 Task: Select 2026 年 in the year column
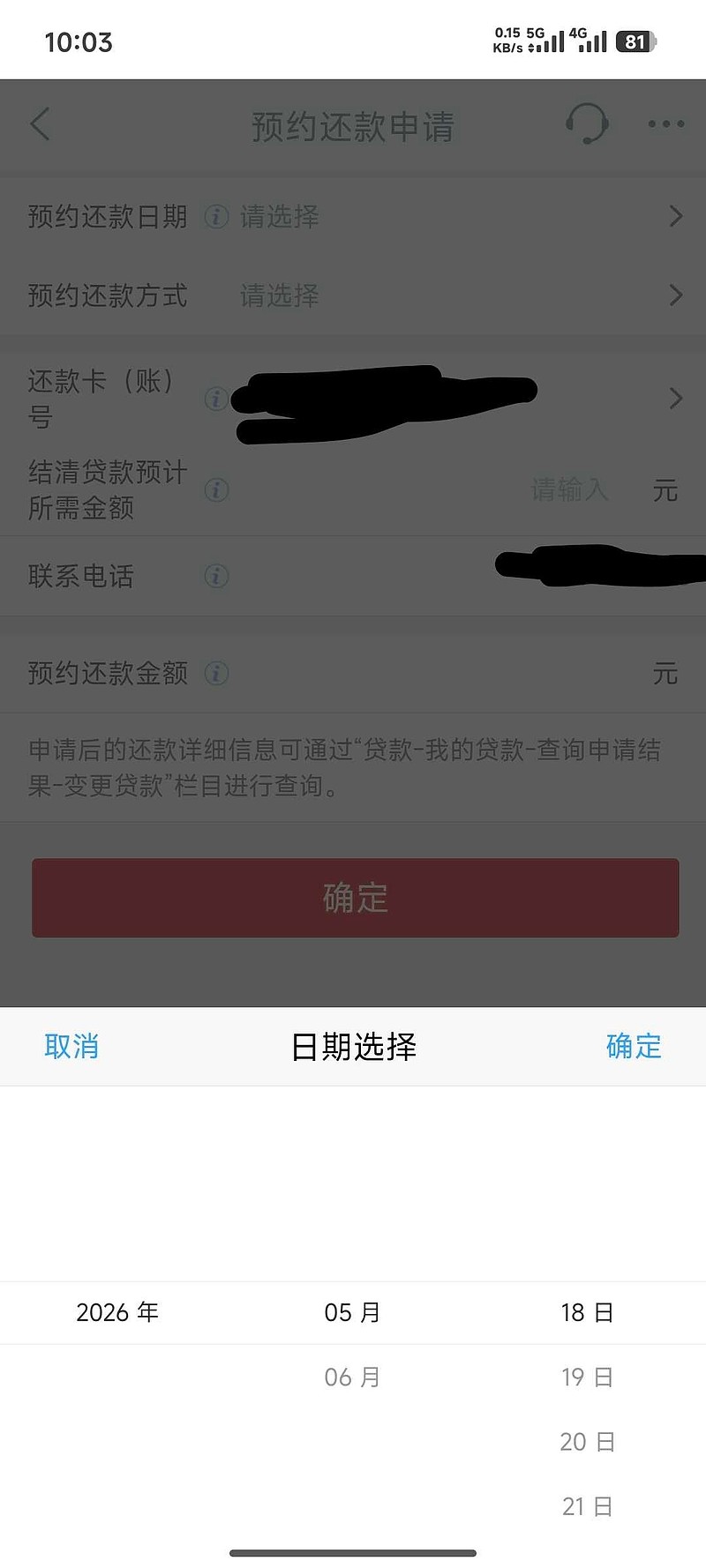[x=117, y=1313]
